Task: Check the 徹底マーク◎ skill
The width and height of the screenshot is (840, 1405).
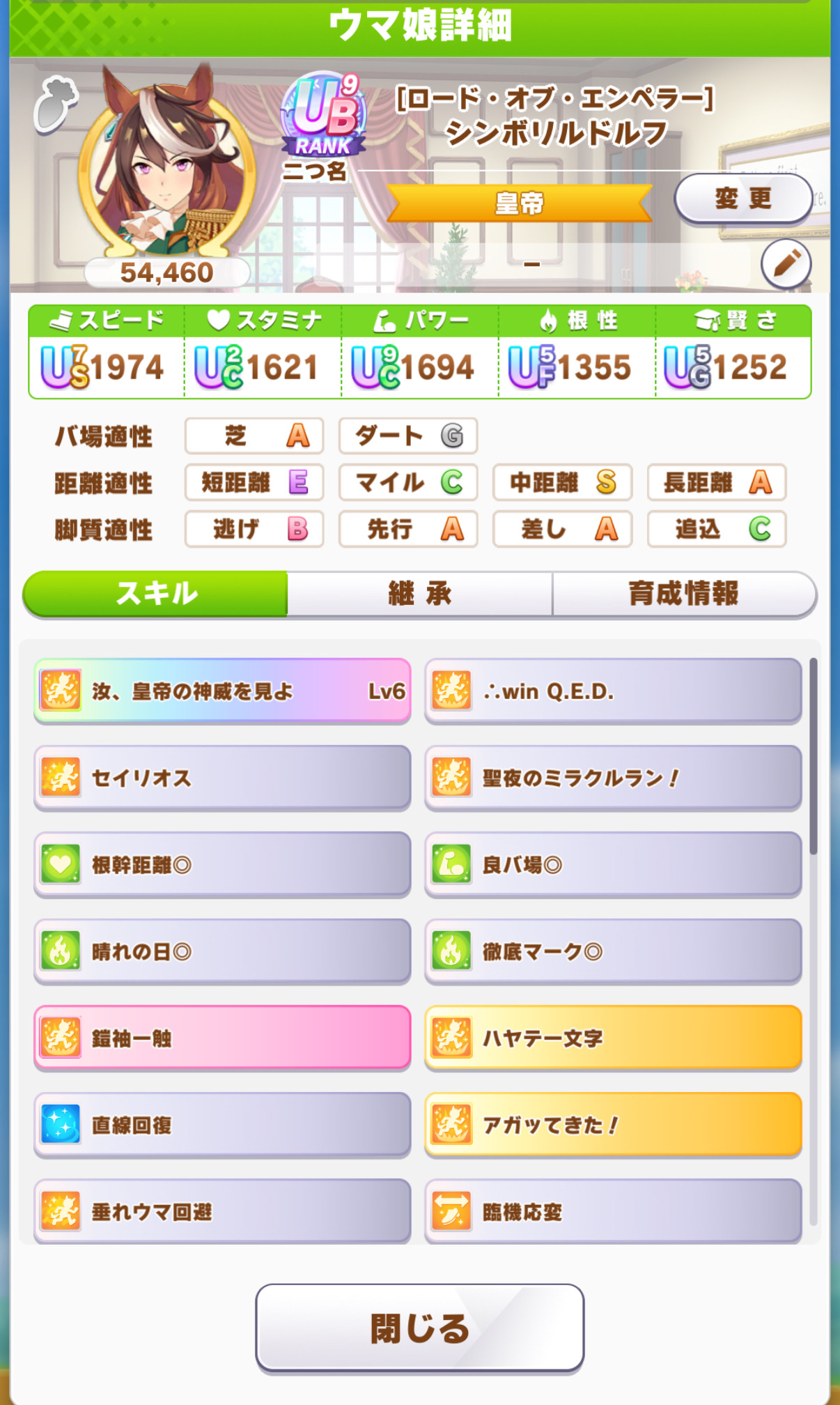Action: [x=613, y=951]
